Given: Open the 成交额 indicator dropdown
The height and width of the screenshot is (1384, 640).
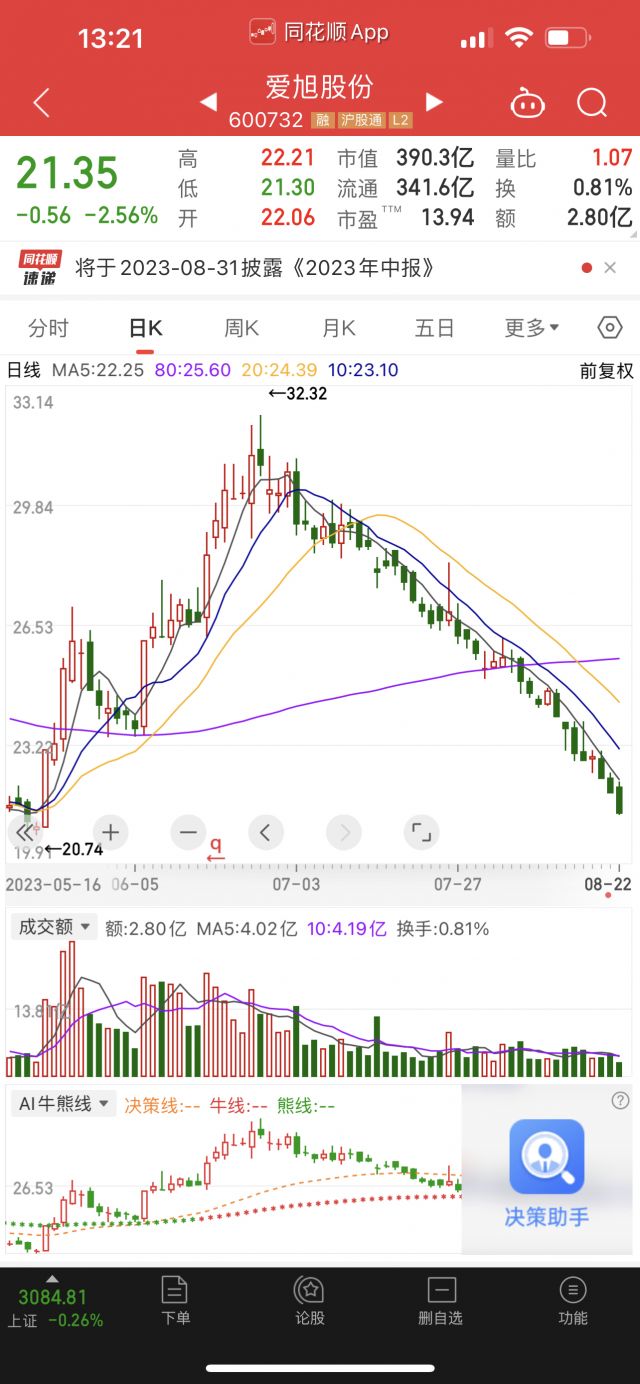Looking at the screenshot, I should coord(54,928).
